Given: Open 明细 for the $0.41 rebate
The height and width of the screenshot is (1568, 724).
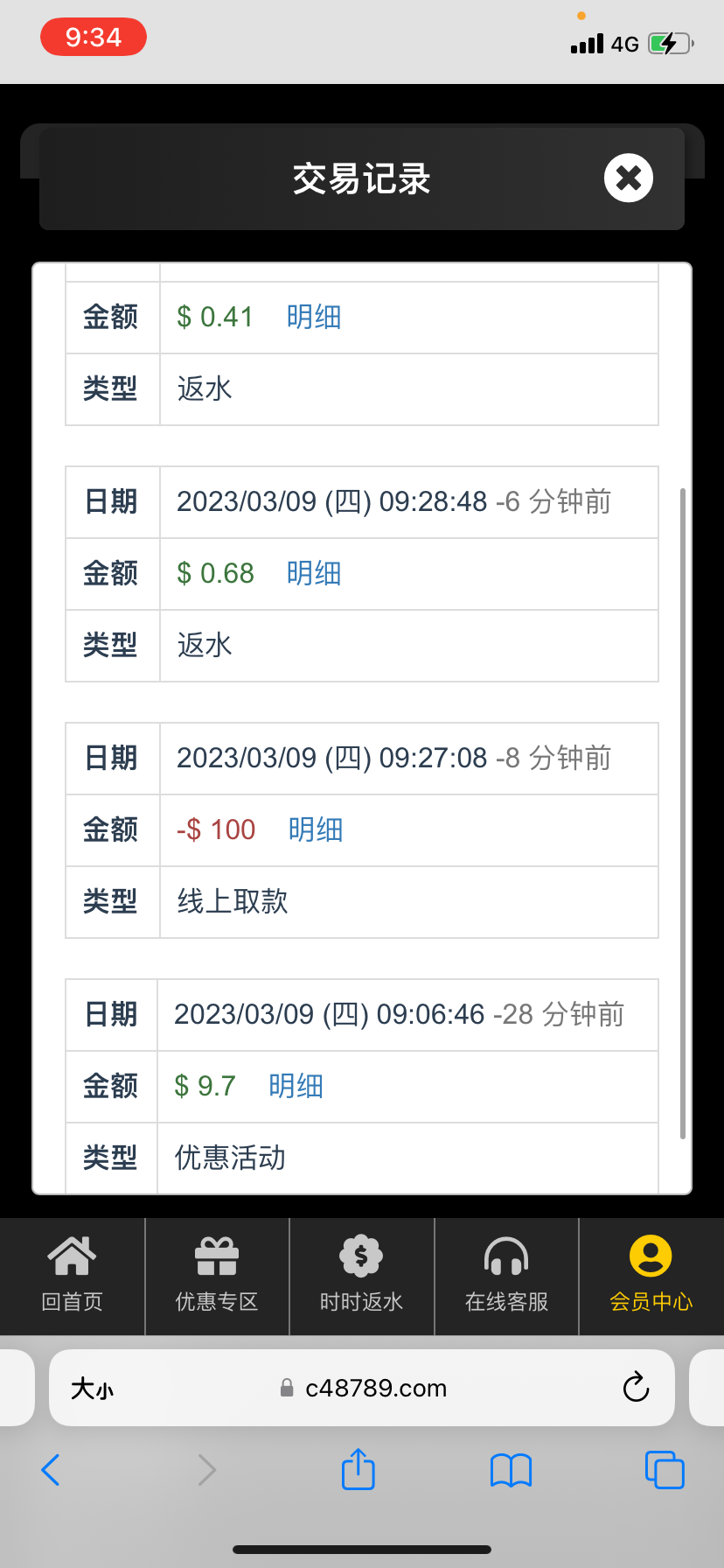Looking at the screenshot, I should (313, 317).
